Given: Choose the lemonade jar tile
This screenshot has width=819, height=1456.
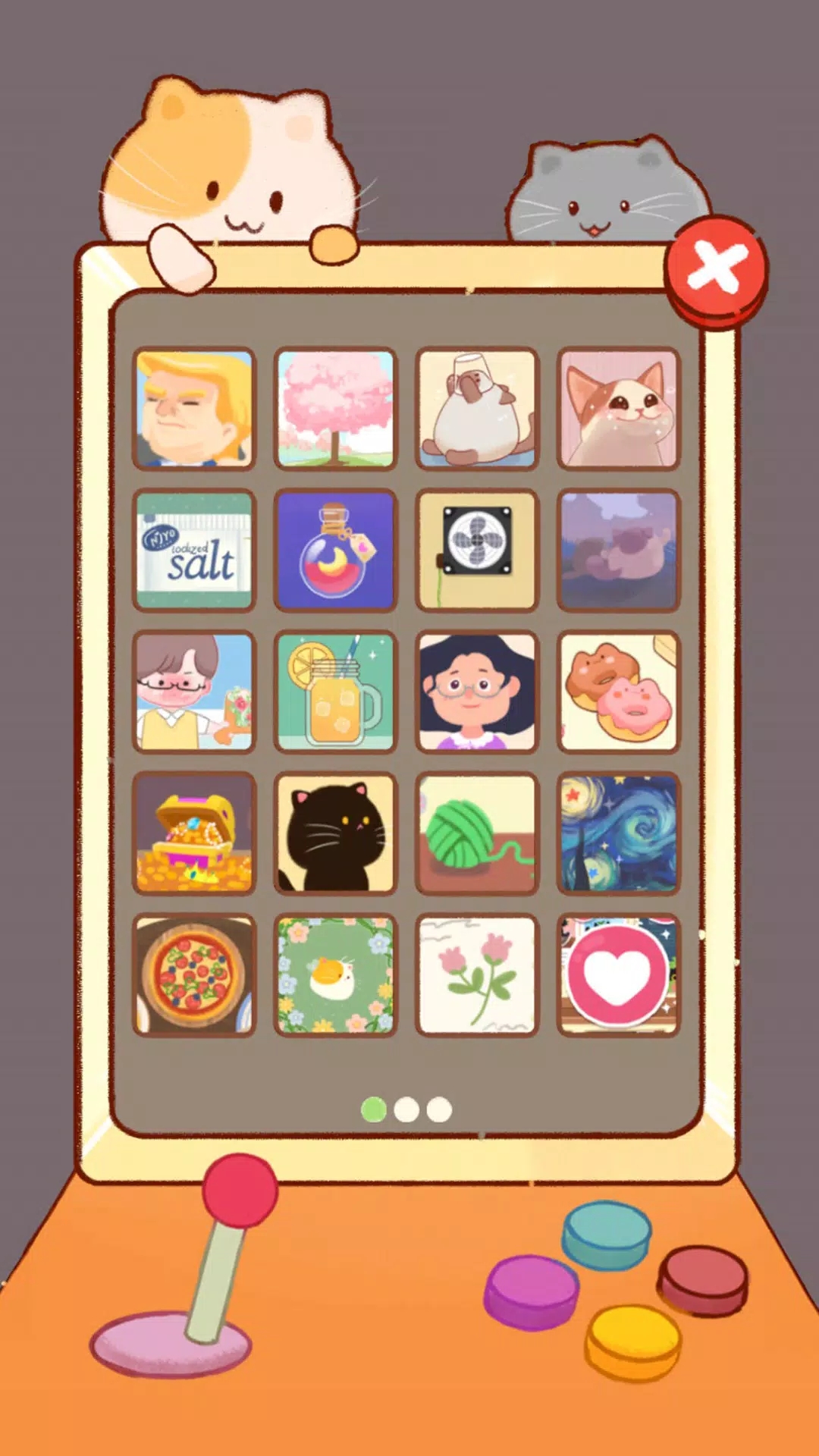Looking at the screenshot, I should coord(335,692).
